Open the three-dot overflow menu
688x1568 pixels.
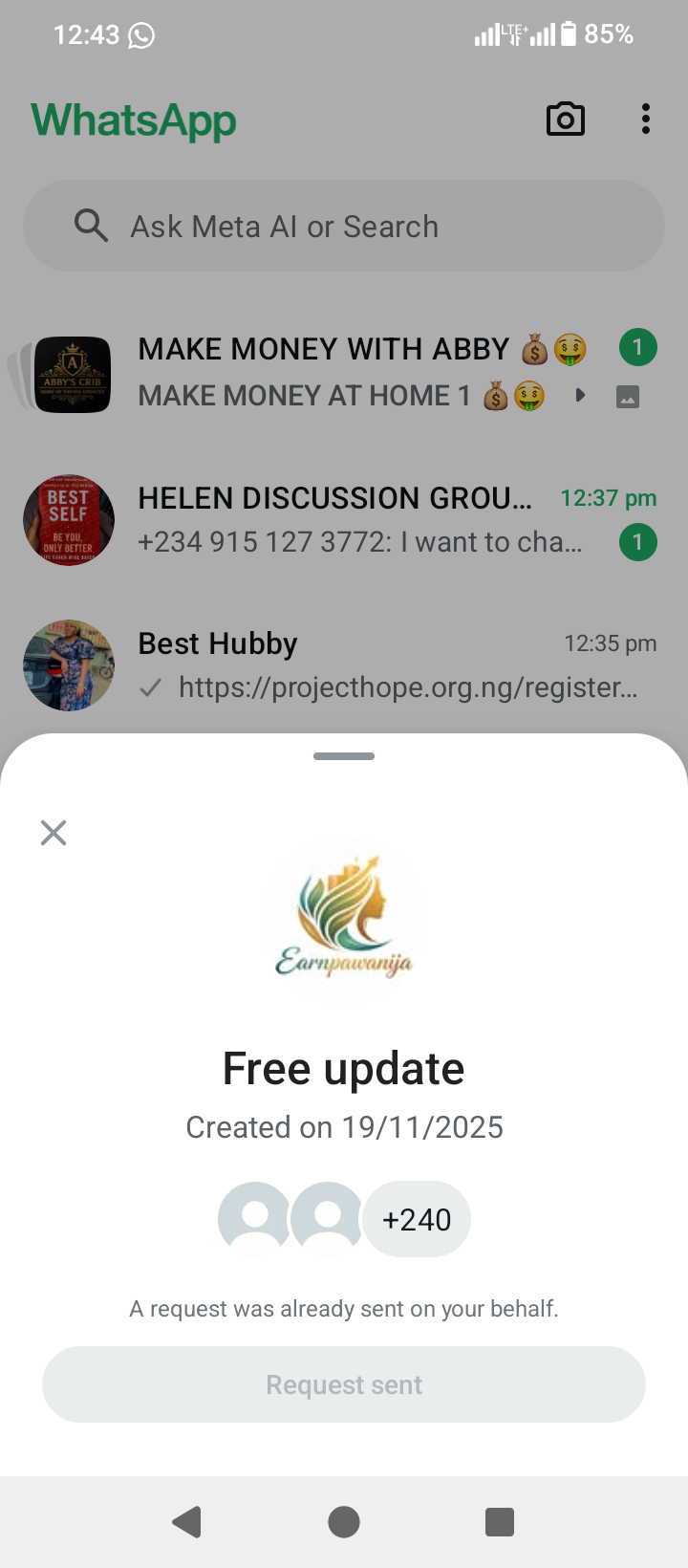pos(646,120)
